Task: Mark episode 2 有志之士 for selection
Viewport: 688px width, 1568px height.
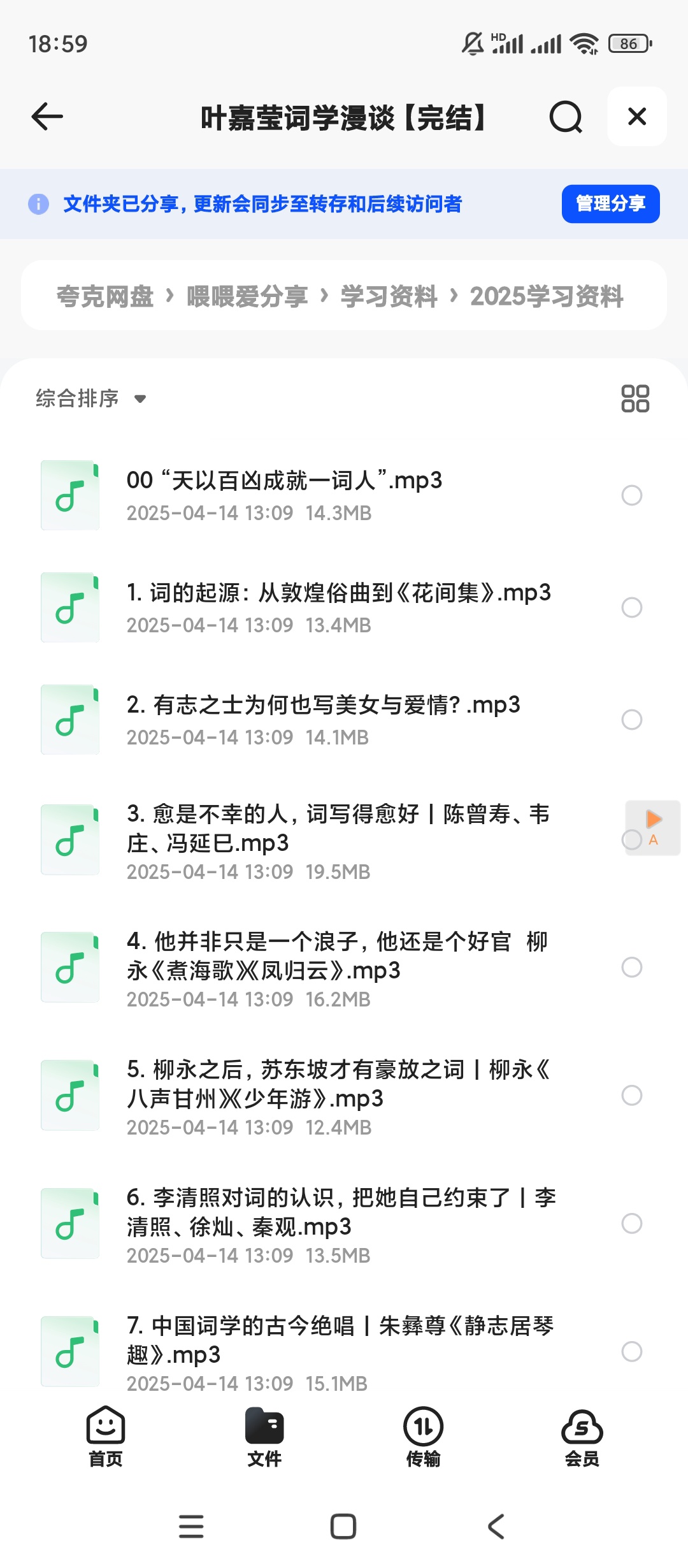Action: [631, 720]
